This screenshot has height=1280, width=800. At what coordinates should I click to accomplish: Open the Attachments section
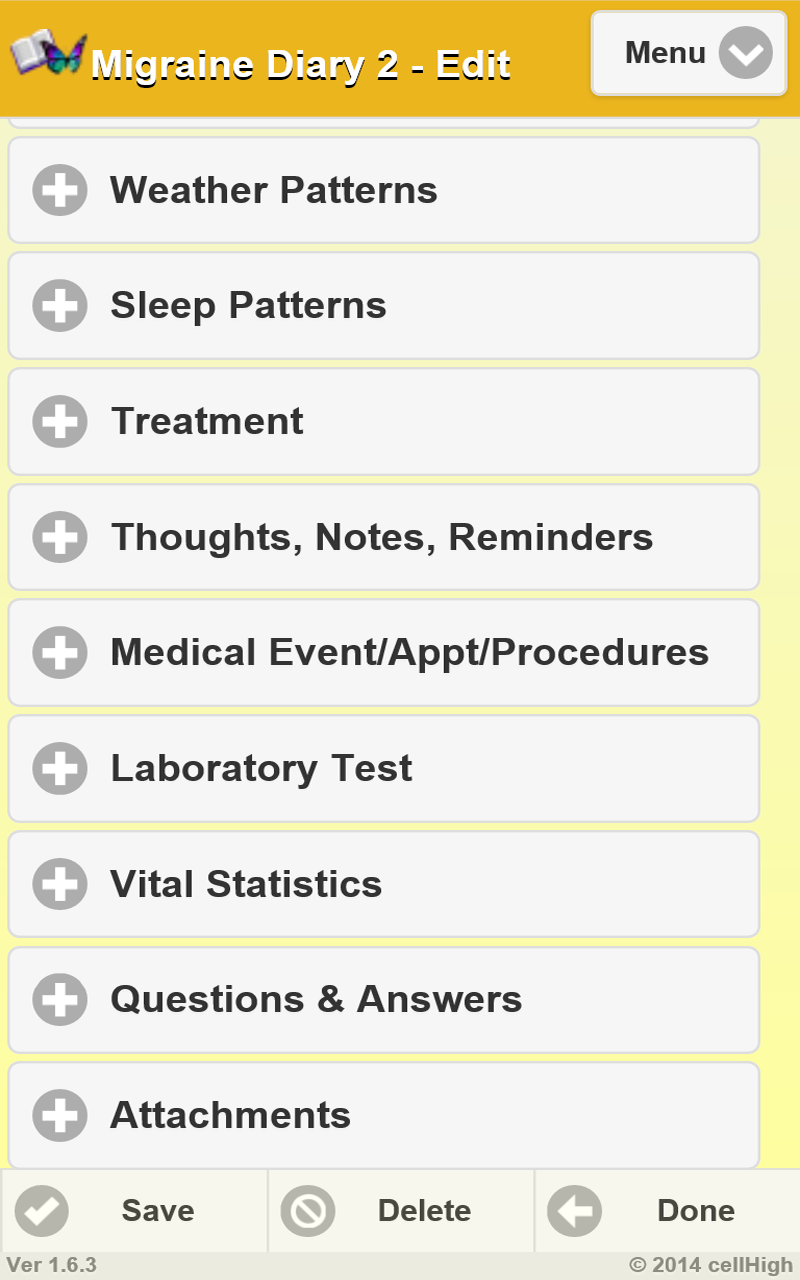(x=383, y=1115)
